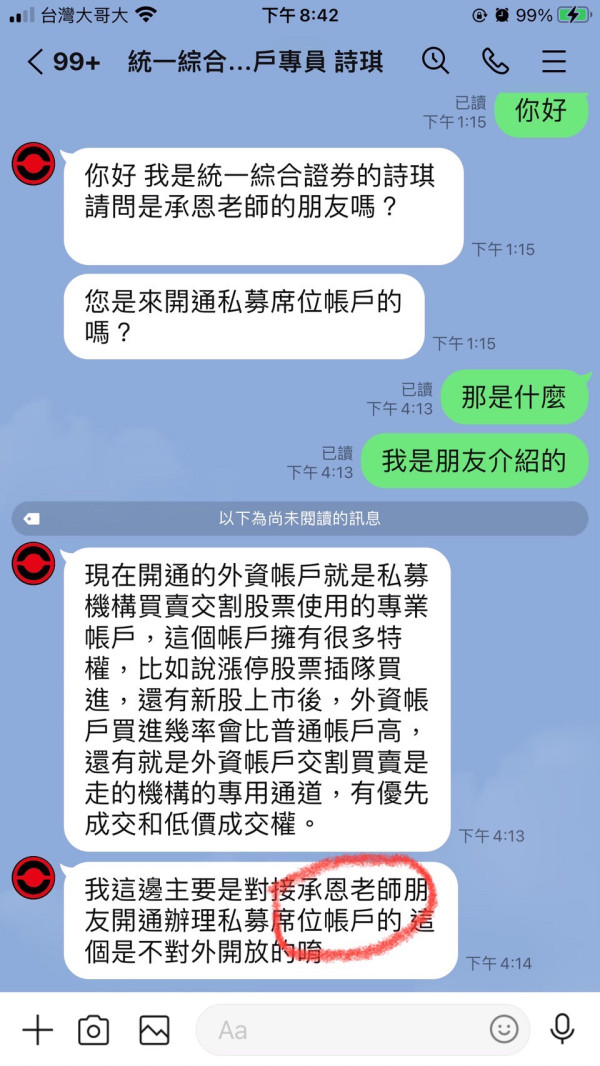
Task: Go back to the chat list
Action: (x=36, y=62)
